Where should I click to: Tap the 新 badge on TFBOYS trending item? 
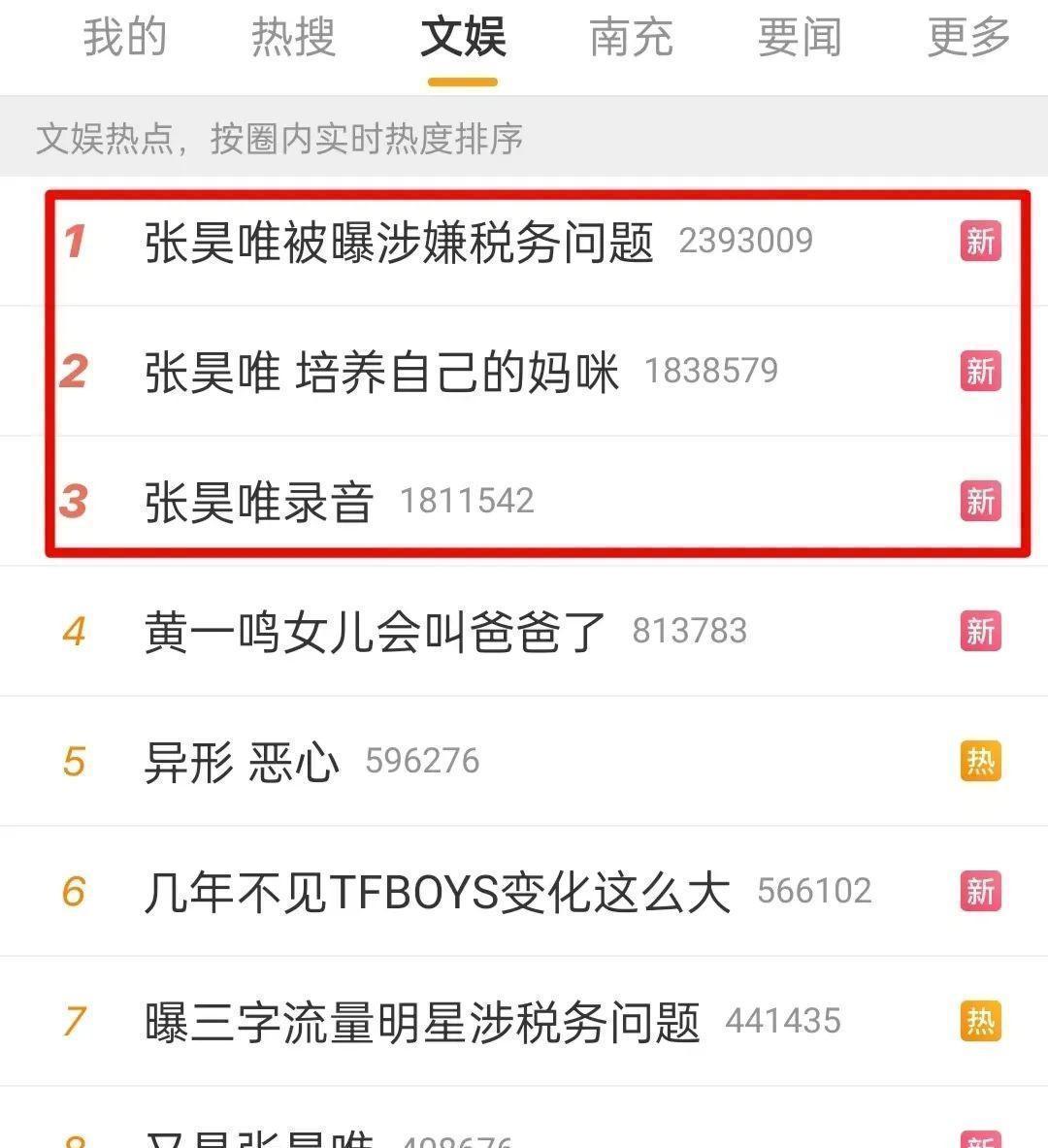[980, 890]
